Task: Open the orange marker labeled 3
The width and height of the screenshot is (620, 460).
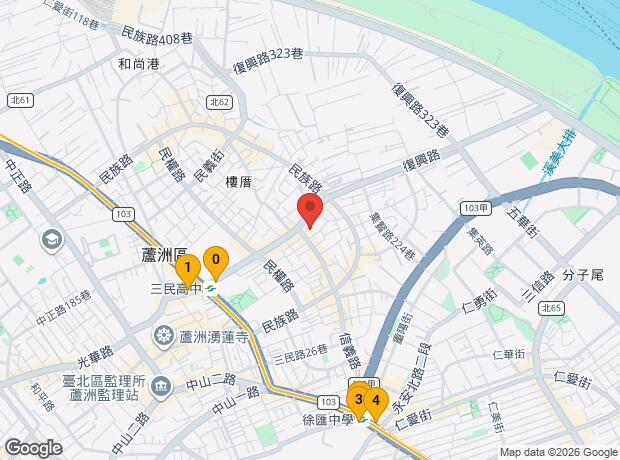Action: tap(358, 400)
